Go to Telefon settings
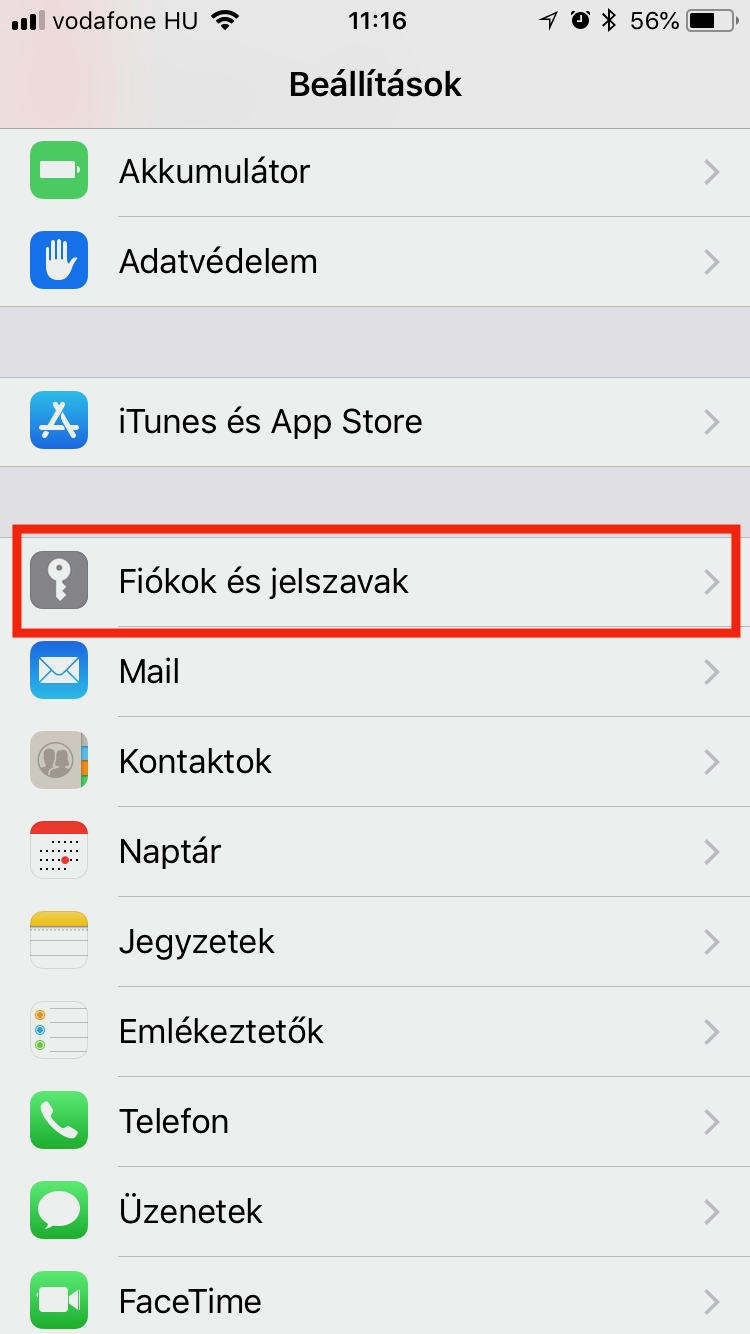 [x=375, y=1122]
